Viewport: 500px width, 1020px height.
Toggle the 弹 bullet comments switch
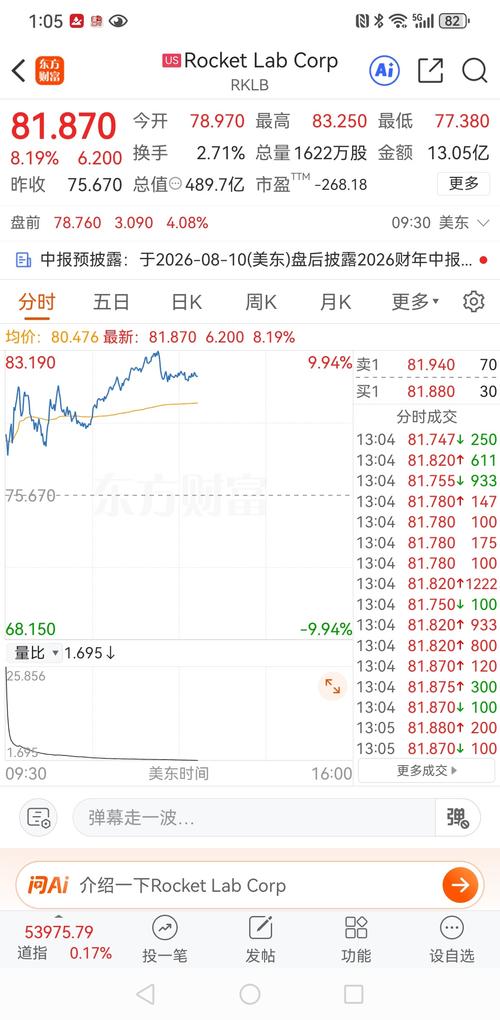[x=458, y=818]
